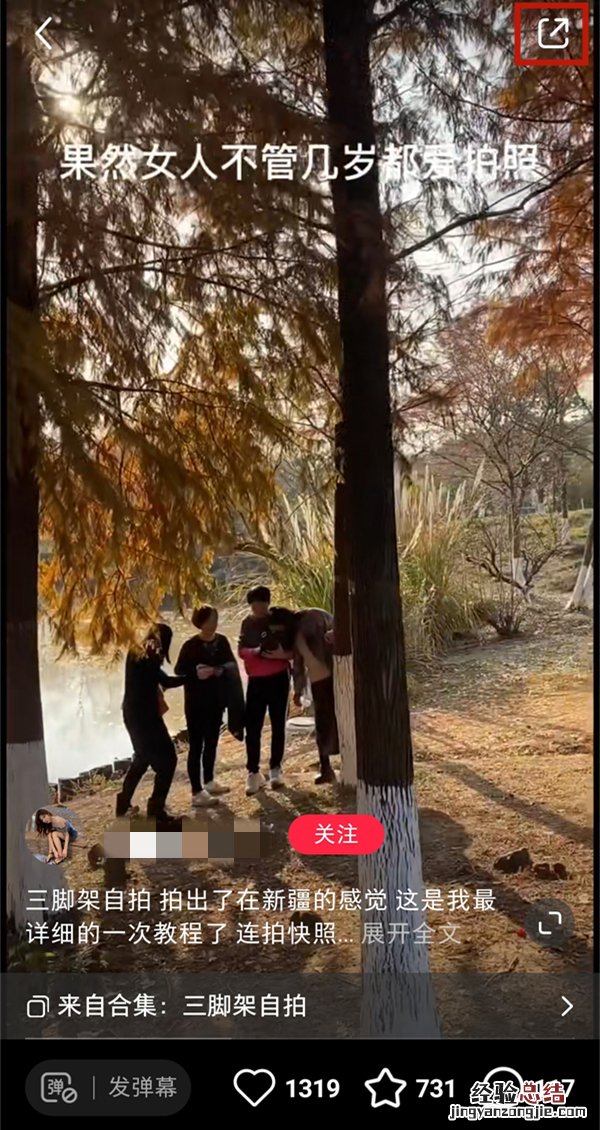This screenshot has width=600, height=1130.
Task: Follow the author with the 关注 button
Action: point(336,835)
